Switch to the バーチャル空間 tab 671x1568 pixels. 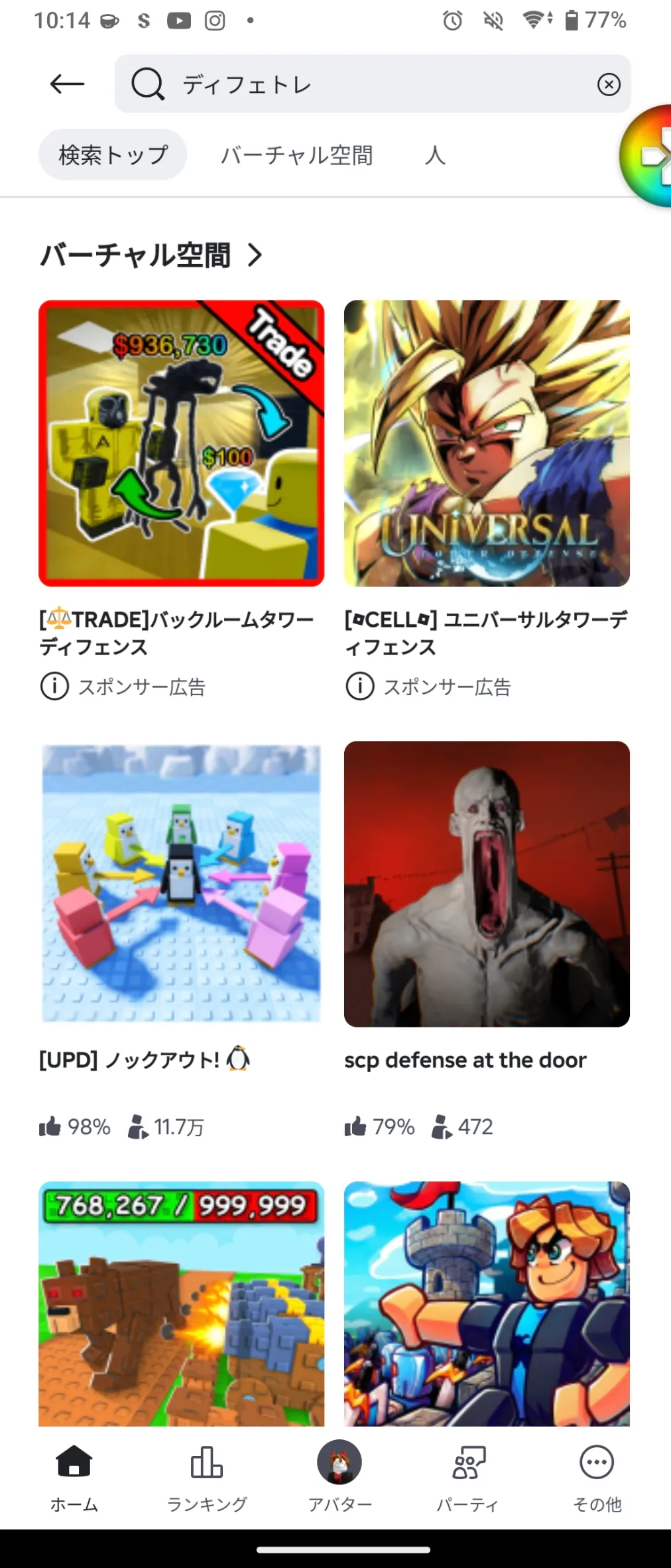pos(296,155)
